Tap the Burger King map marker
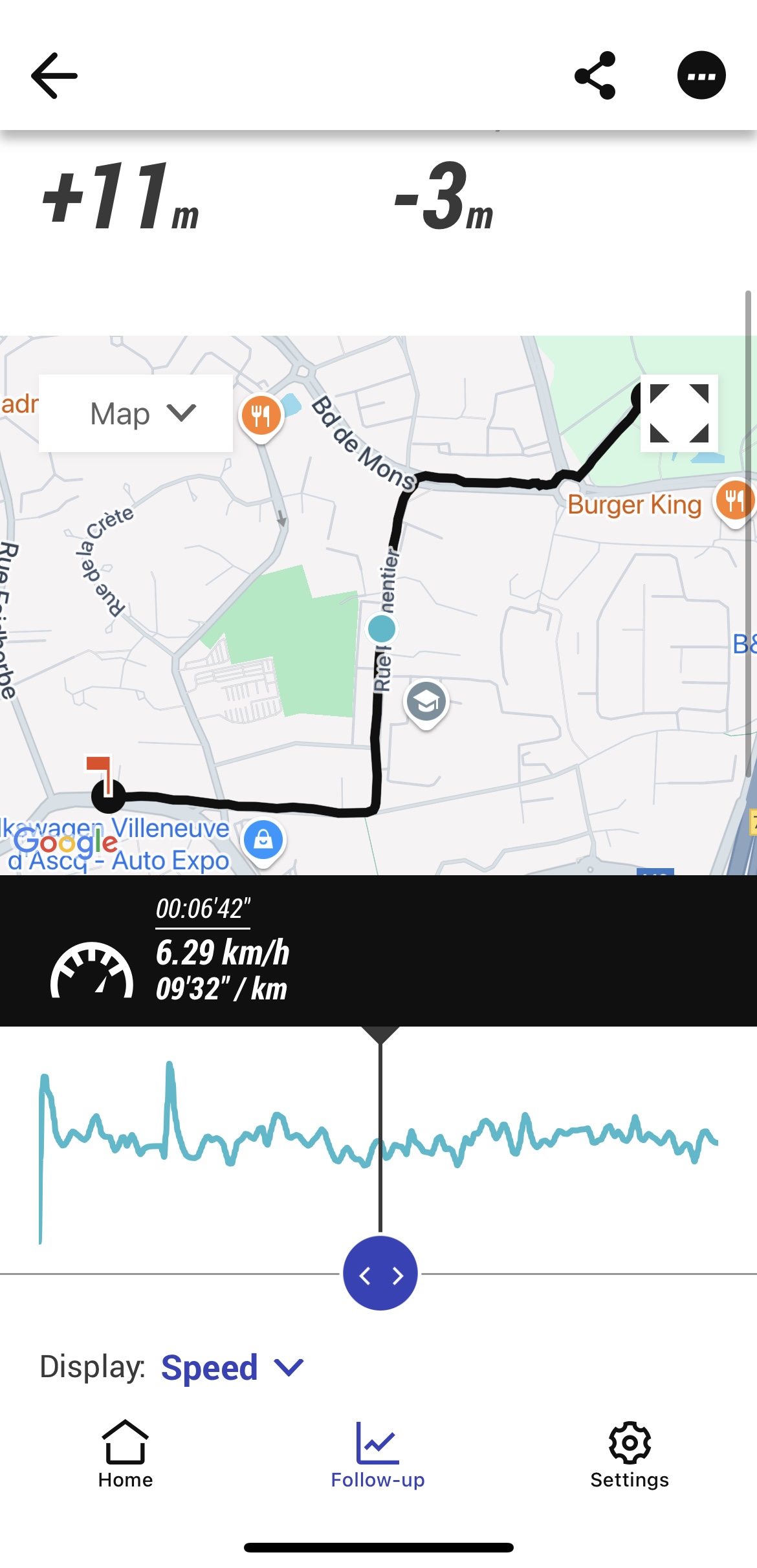The width and height of the screenshot is (757, 1568). (x=734, y=501)
